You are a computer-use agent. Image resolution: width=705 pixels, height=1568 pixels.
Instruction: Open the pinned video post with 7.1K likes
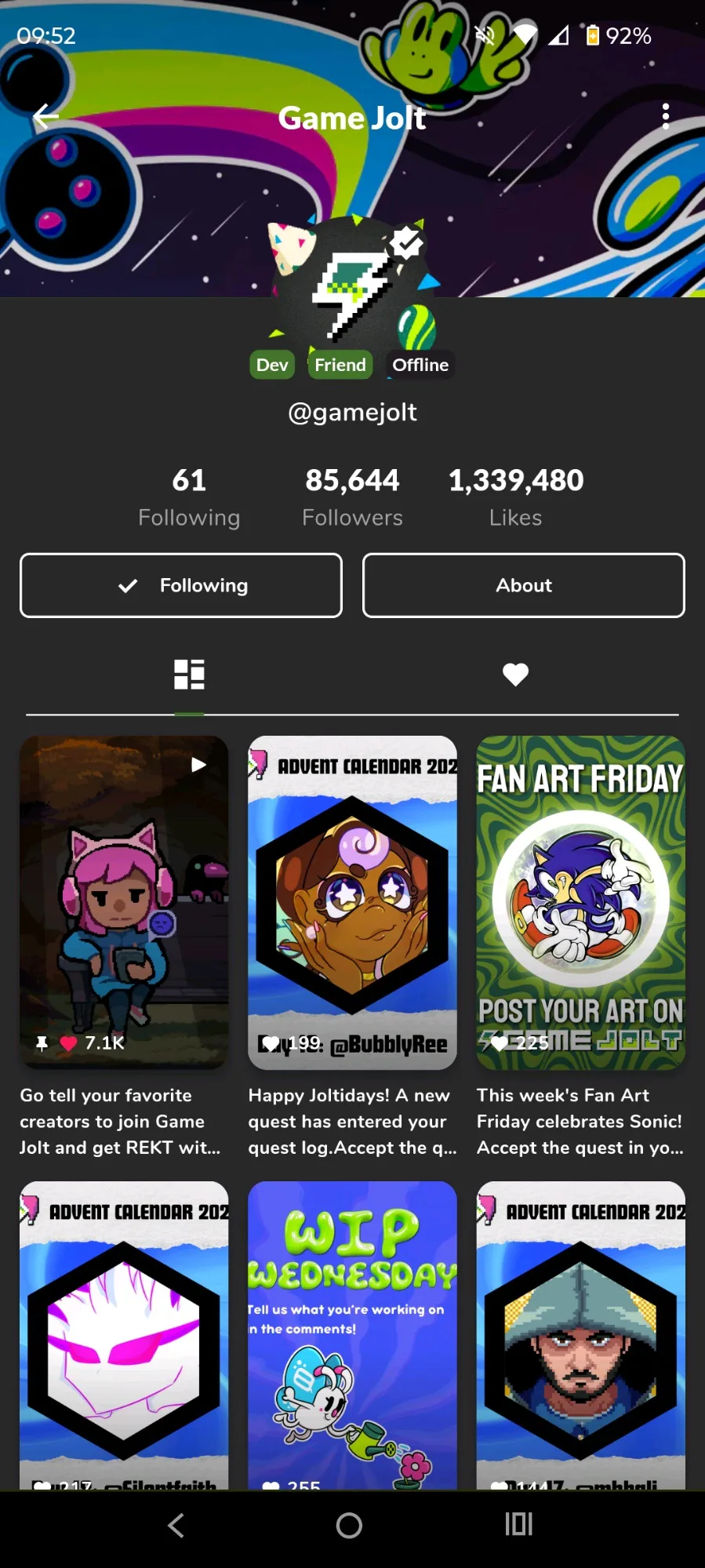click(x=124, y=902)
